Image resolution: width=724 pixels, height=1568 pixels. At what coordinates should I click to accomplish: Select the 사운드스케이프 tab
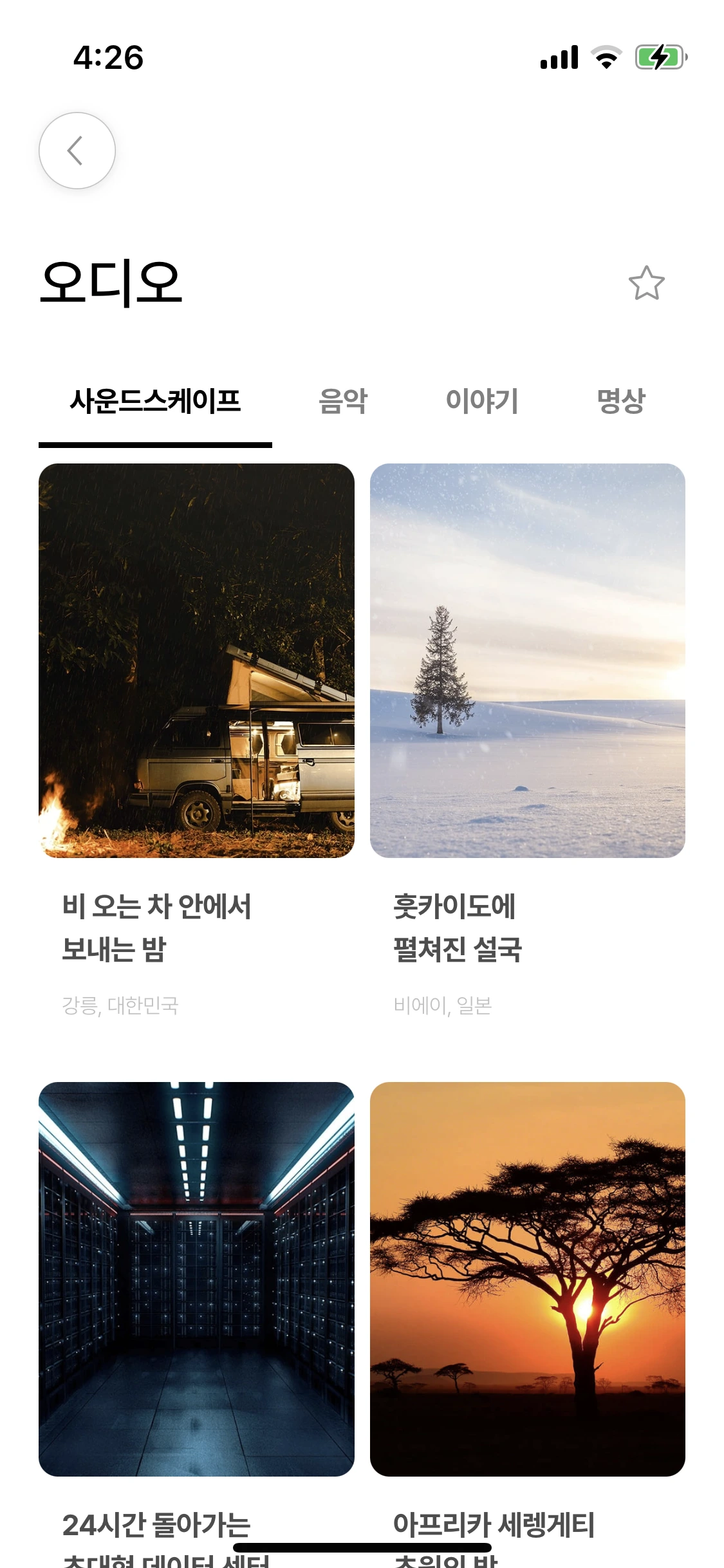tap(156, 400)
